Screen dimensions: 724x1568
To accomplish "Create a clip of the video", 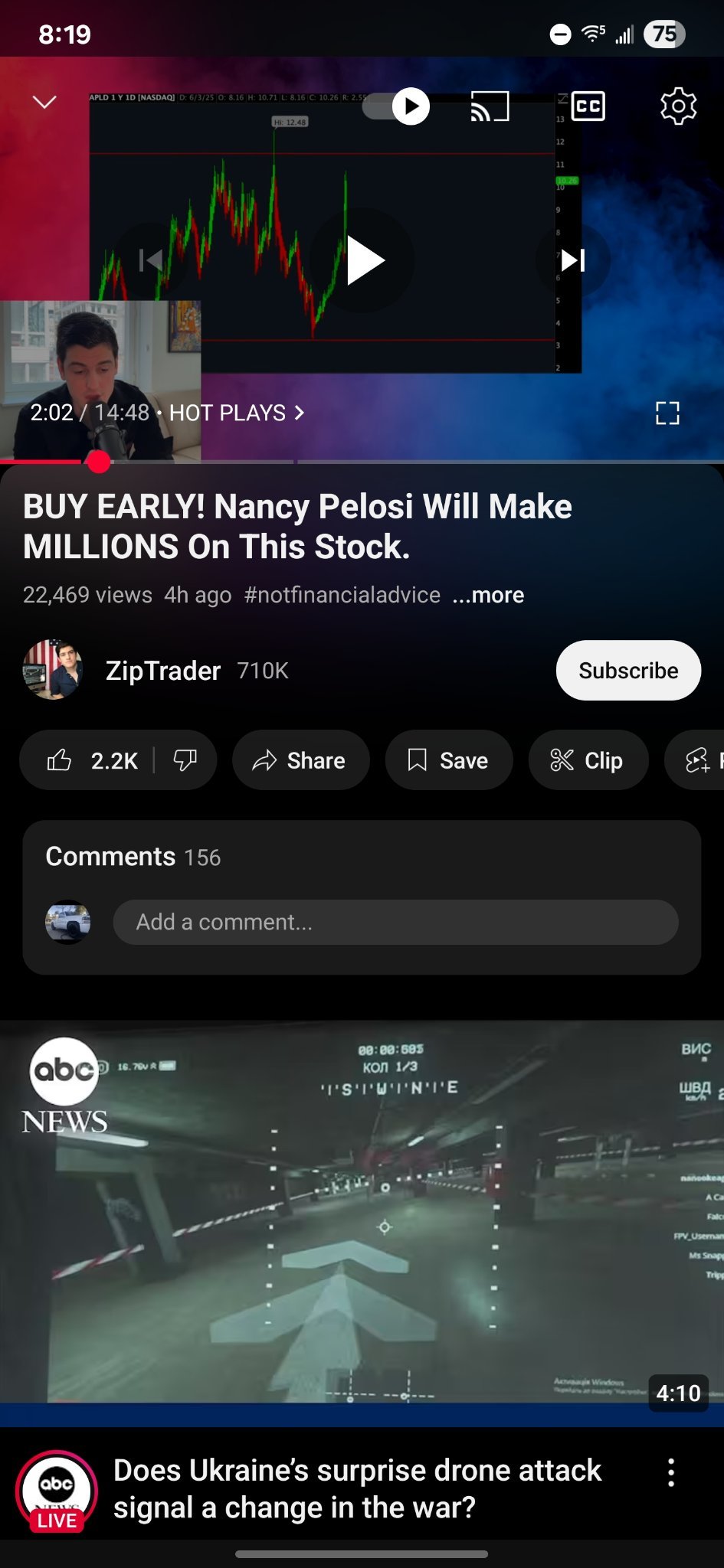I will 588,760.
